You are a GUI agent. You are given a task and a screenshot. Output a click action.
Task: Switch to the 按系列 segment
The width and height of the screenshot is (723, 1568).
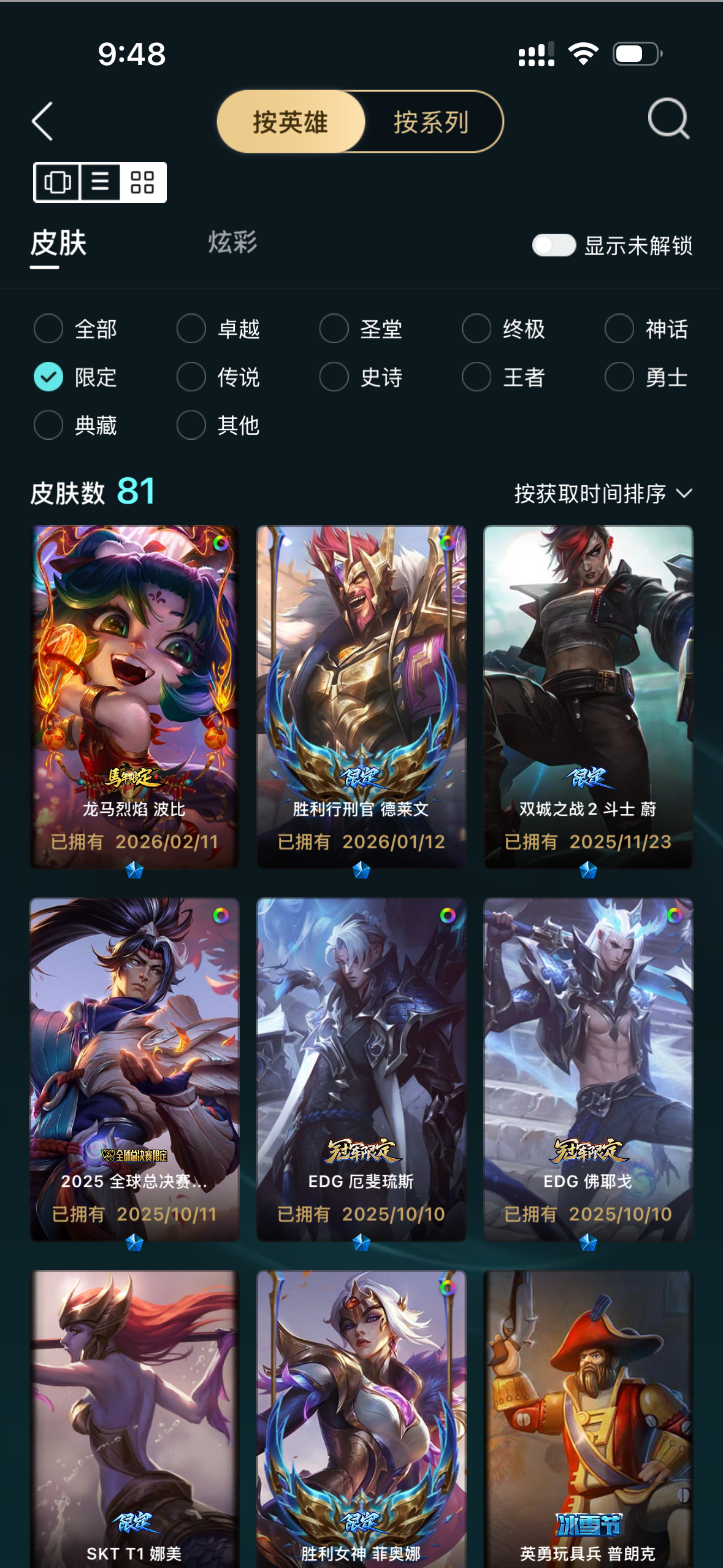pos(432,122)
